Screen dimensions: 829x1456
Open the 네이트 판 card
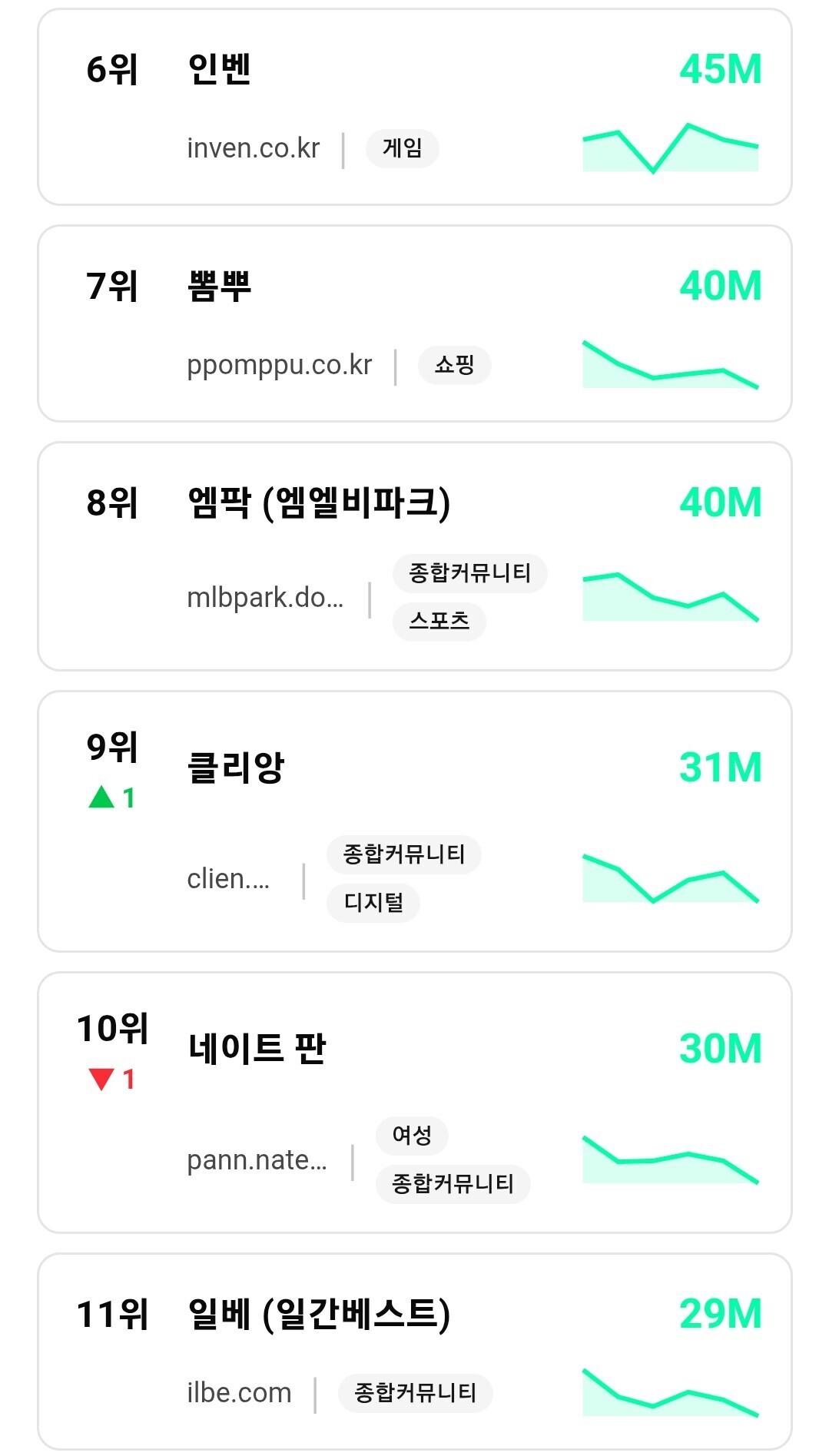414,1102
